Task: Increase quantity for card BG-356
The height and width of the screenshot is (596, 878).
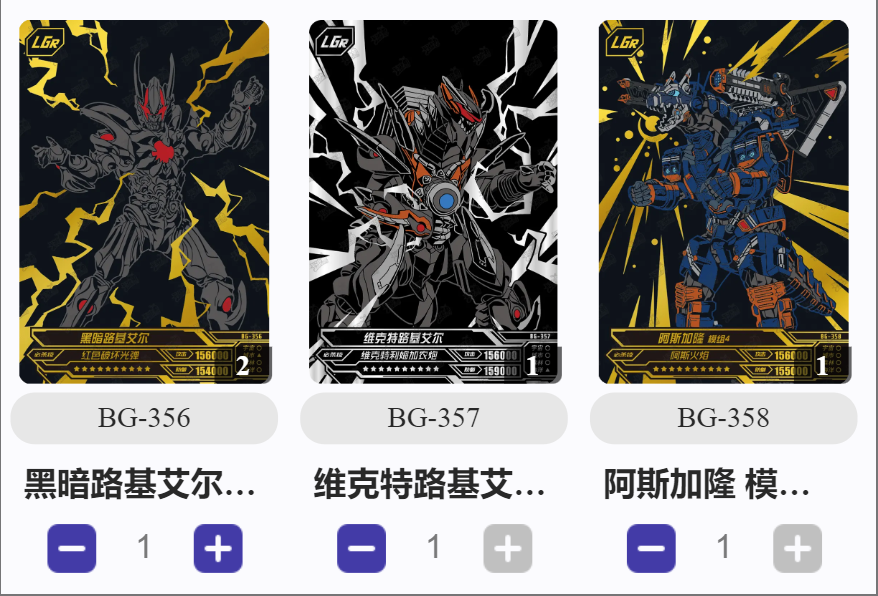Action: click(218, 548)
